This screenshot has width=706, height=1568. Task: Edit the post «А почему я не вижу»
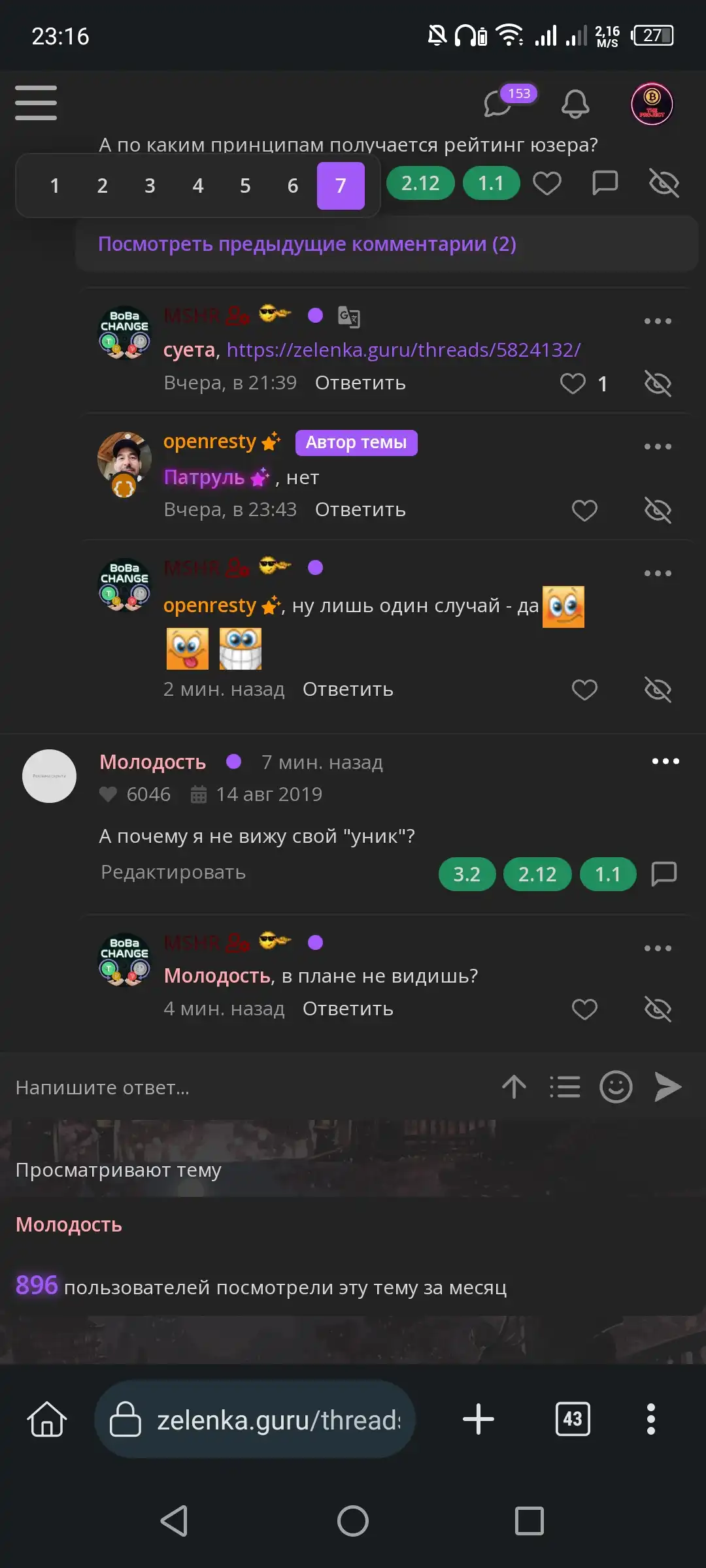coord(173,872)
